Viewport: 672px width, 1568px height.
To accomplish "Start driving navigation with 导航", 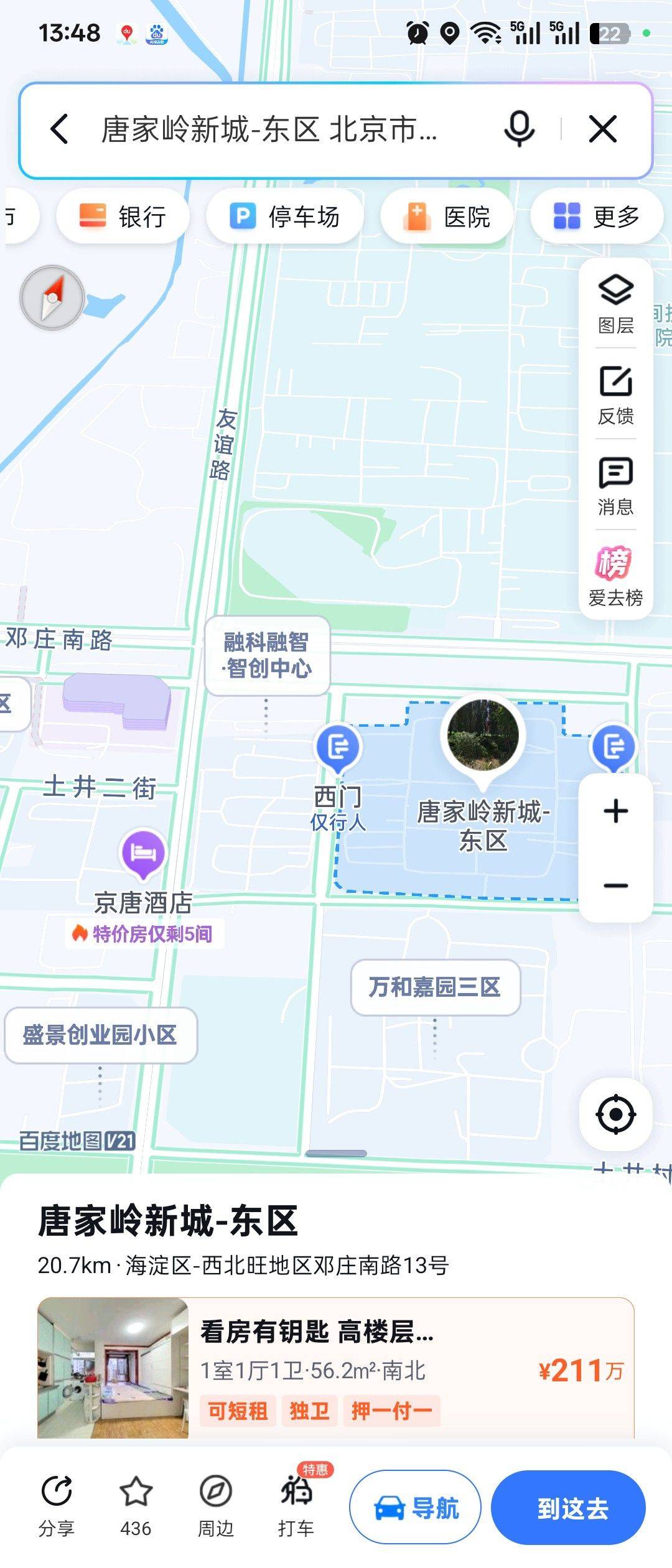I will tap(415, 1508).
